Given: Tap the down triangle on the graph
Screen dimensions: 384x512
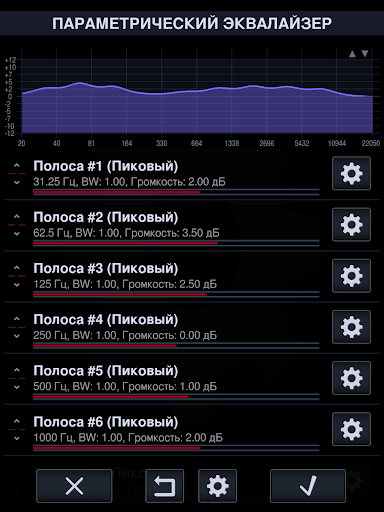Looking at the screenshot, I should pyautogui.click(x=365, y=54).
